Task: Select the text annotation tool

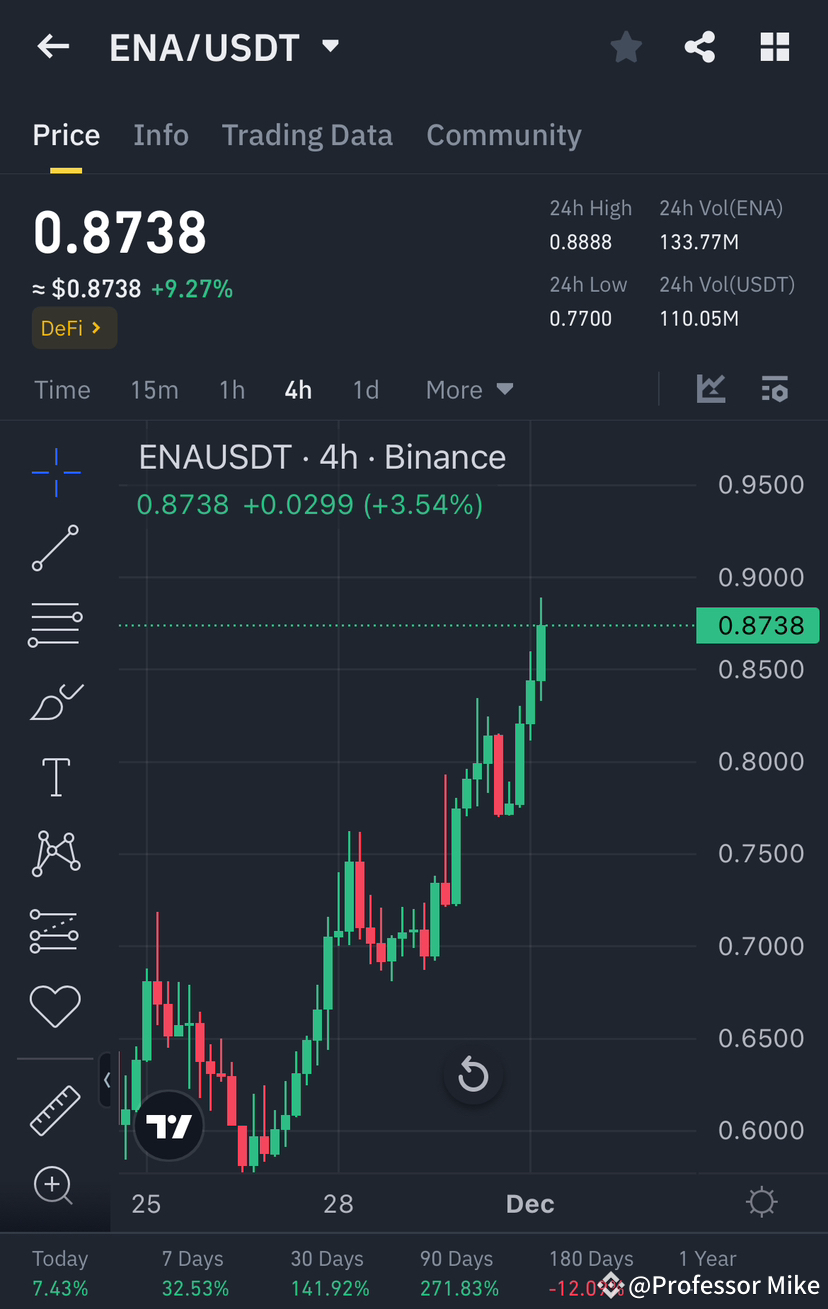Action: (55, 777)
